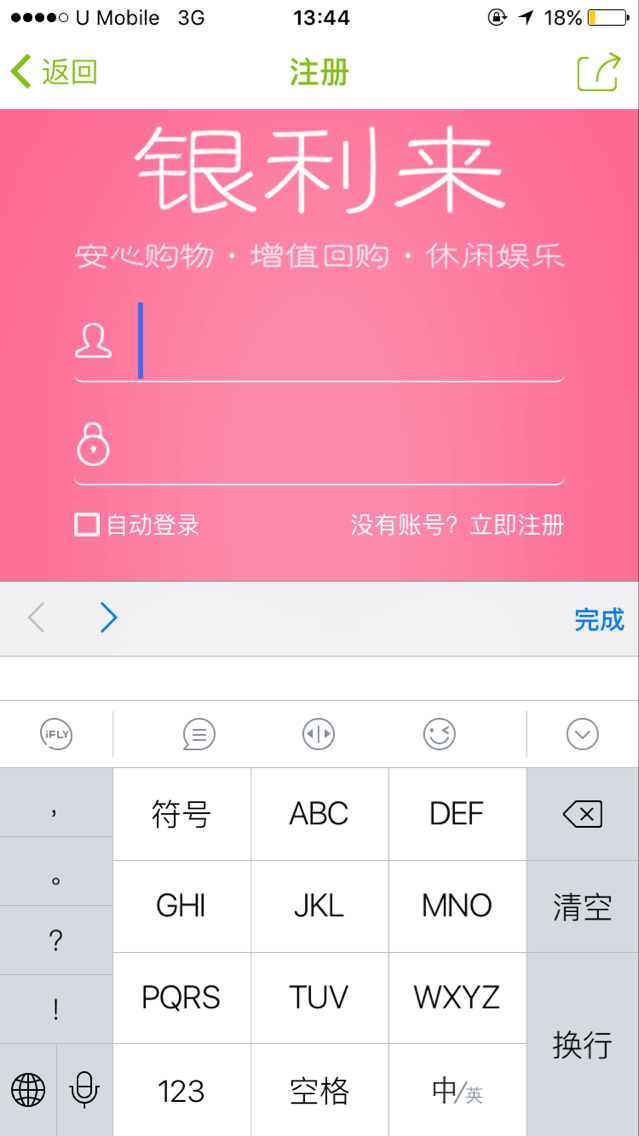Image resolution: width=639 pixels, height=1136 pixels.
Task: Start voice input with microphone key
Action: click(x=85, y=1090)
